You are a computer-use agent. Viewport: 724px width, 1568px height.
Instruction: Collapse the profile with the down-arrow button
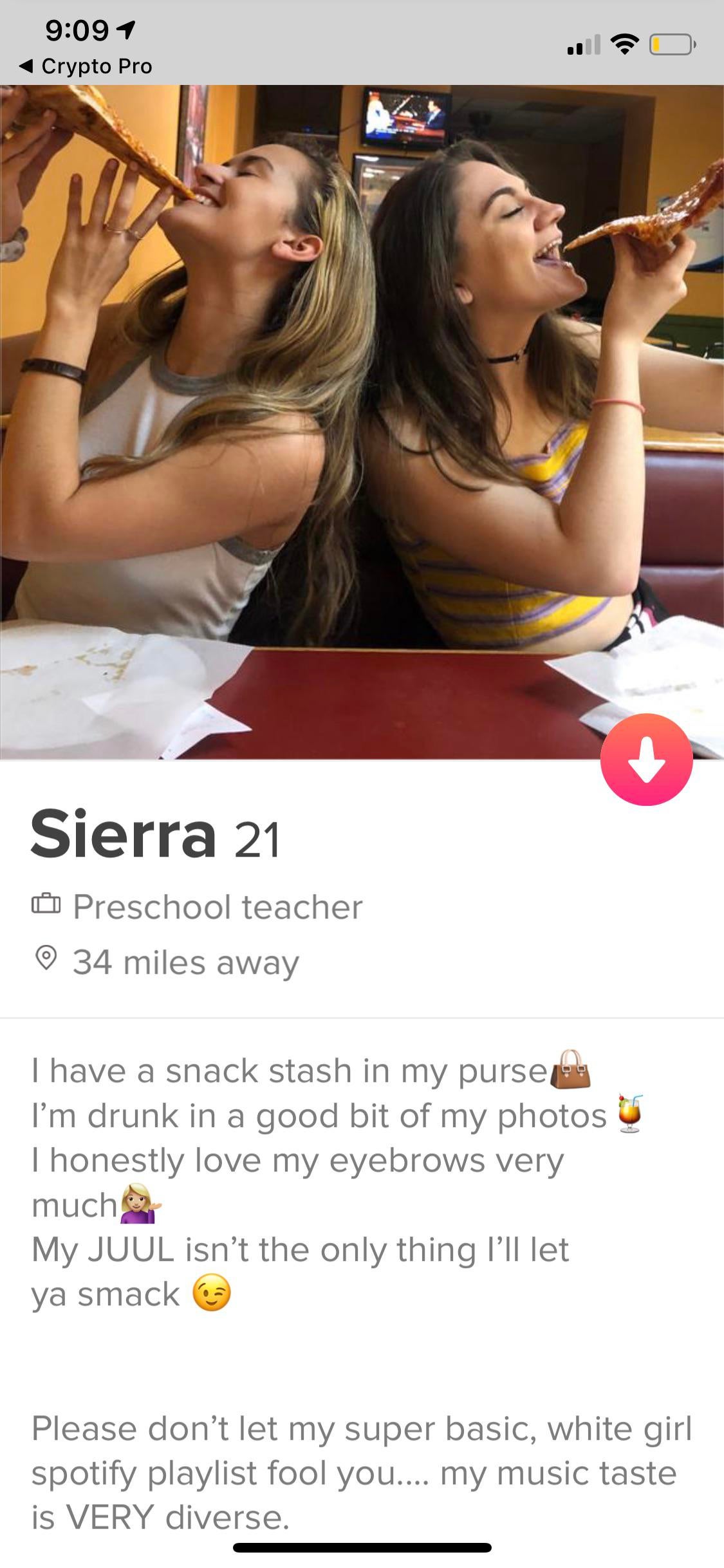click(x=646, y=760)
